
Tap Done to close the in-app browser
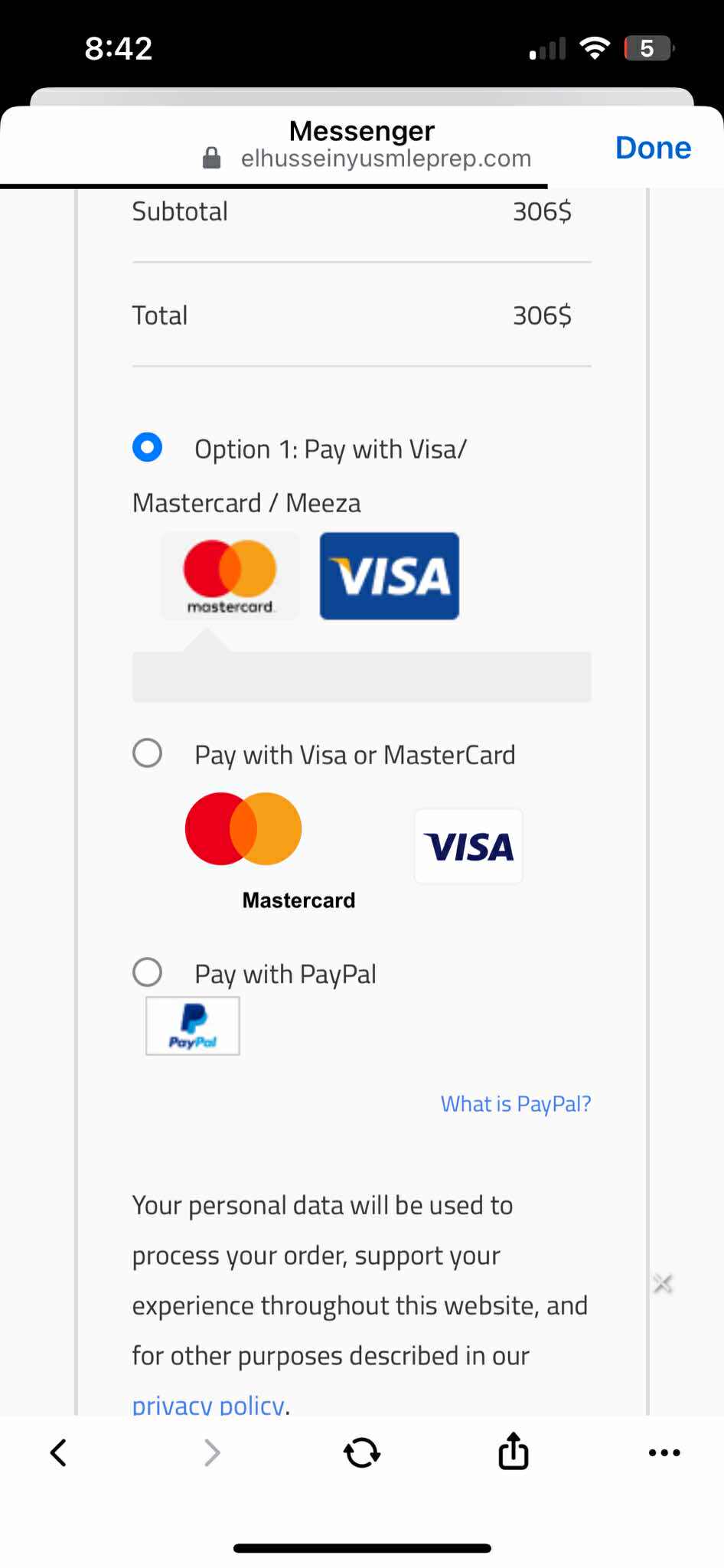(652, 147)
